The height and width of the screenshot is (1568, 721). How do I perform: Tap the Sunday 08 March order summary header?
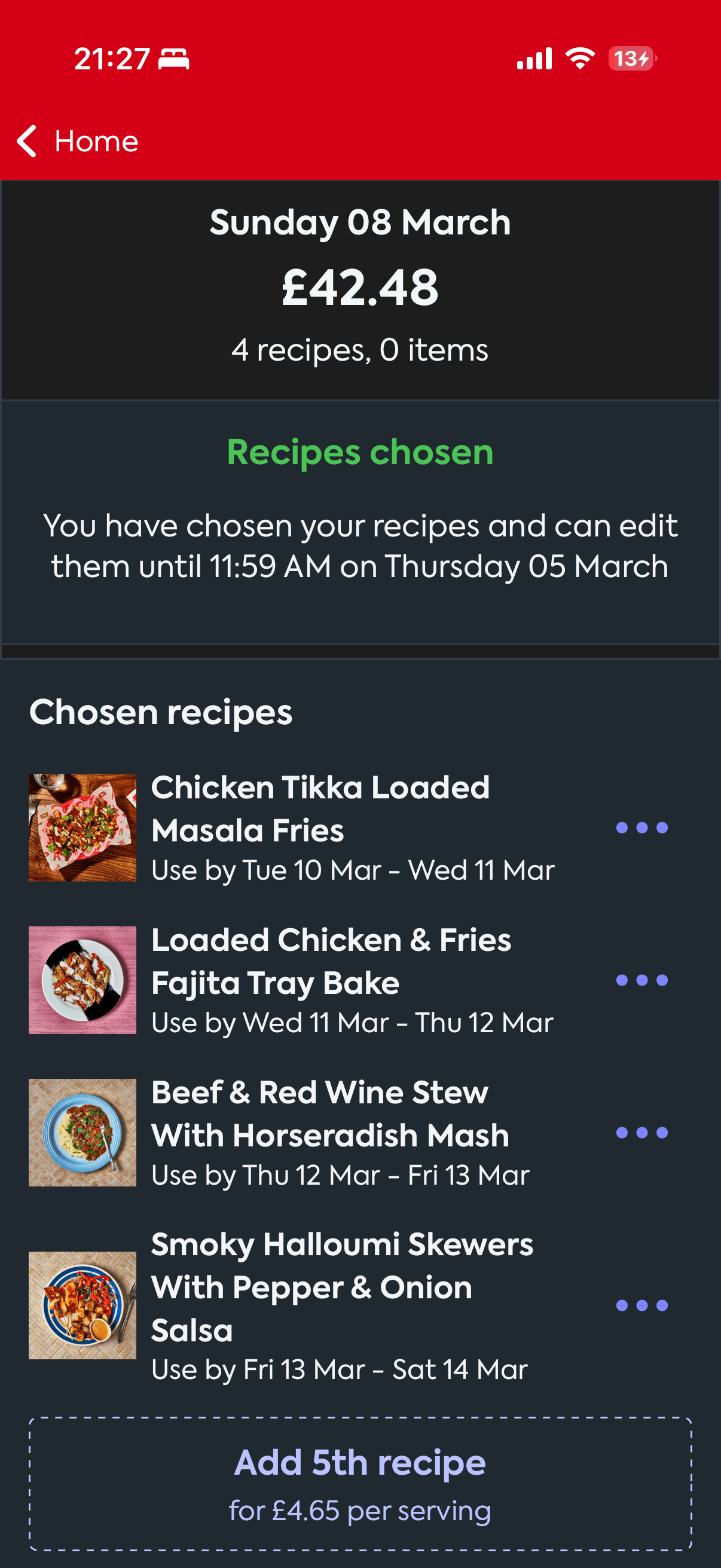[360, 223]
